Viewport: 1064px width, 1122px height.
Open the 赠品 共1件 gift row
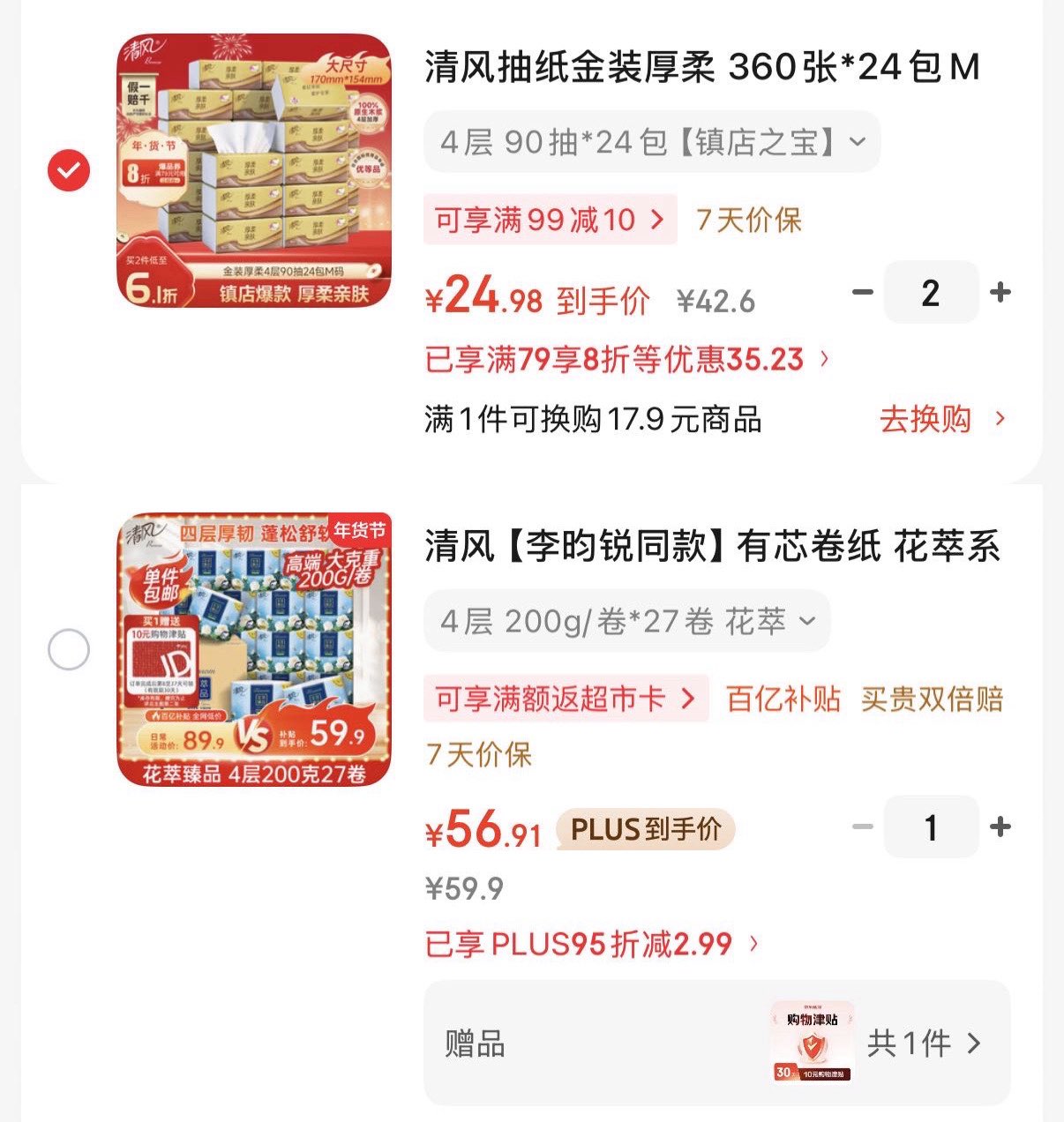pyautogui.click(x=716, y=1043)
